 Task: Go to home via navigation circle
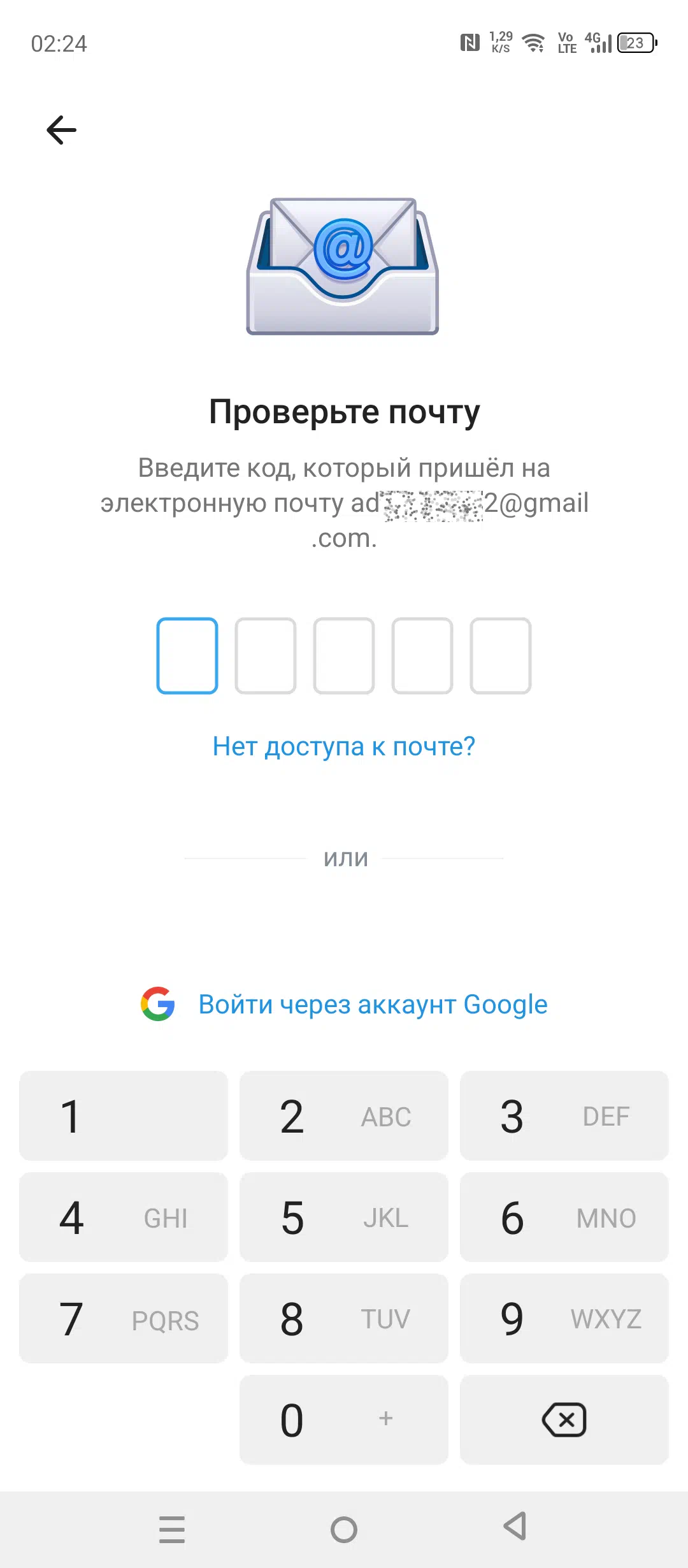pos(344,1529)
